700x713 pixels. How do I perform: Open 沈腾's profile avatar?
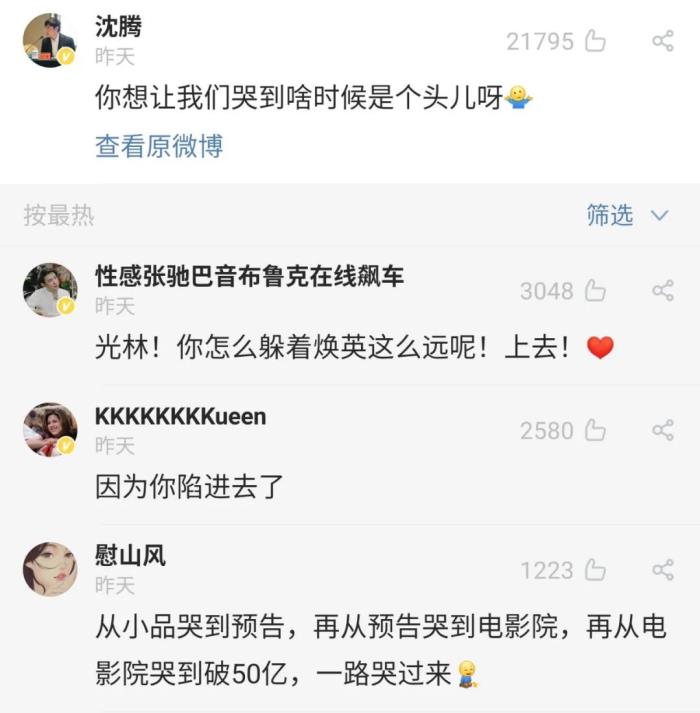pos(50,41)
